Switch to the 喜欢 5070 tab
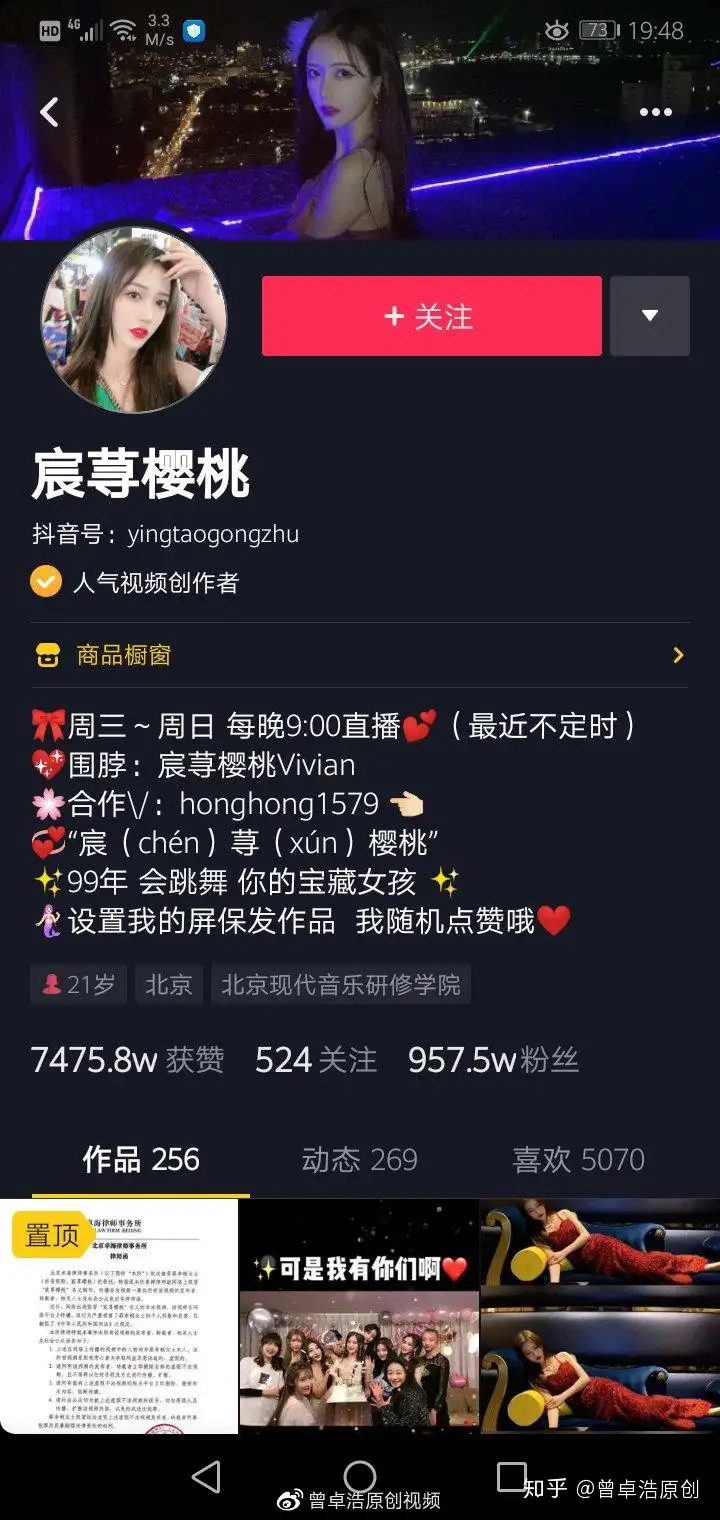Image resolution: width=720 pixels, height=1520 pixels. click(x=578, y=1160)
